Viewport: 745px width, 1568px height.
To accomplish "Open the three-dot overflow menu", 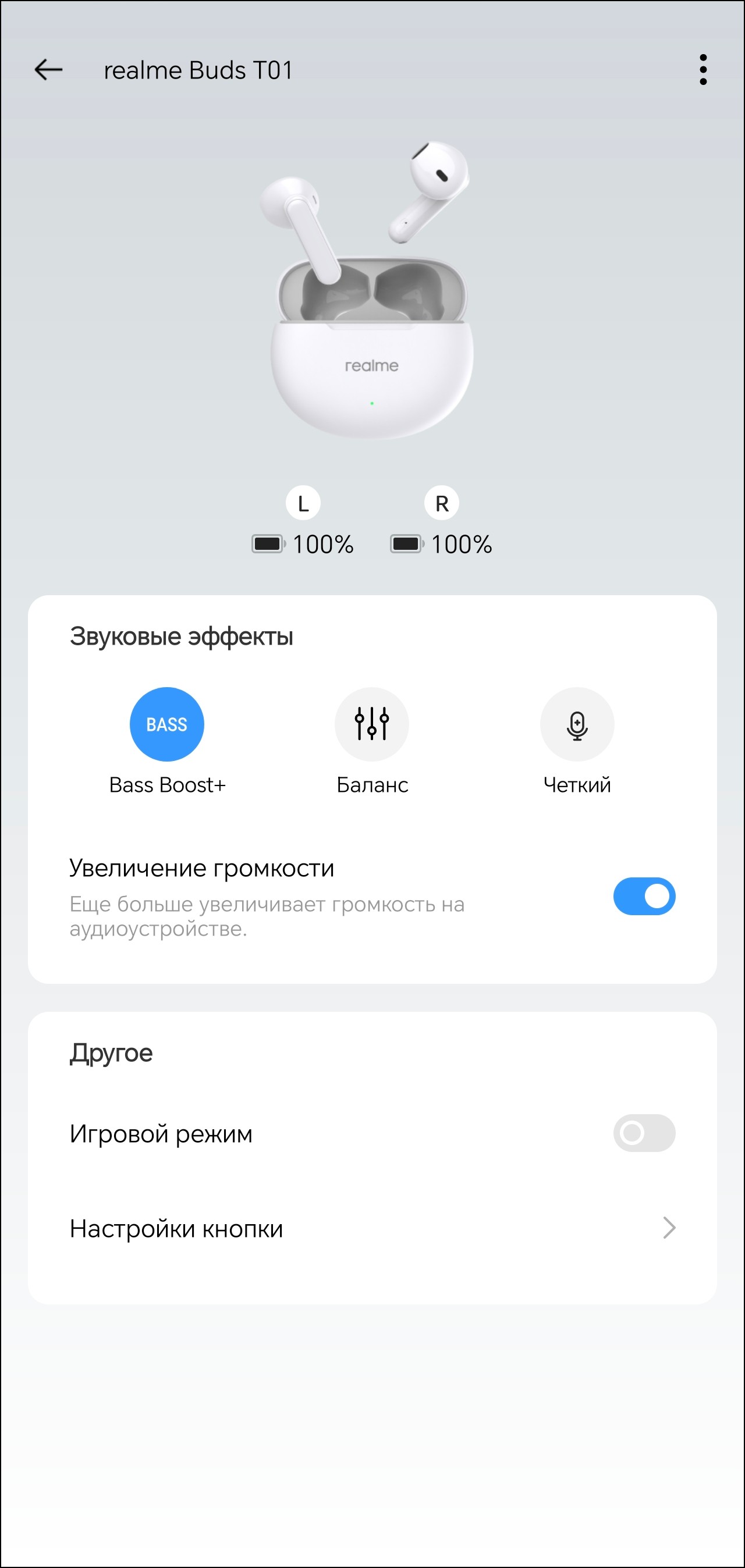I will [703, 70].
